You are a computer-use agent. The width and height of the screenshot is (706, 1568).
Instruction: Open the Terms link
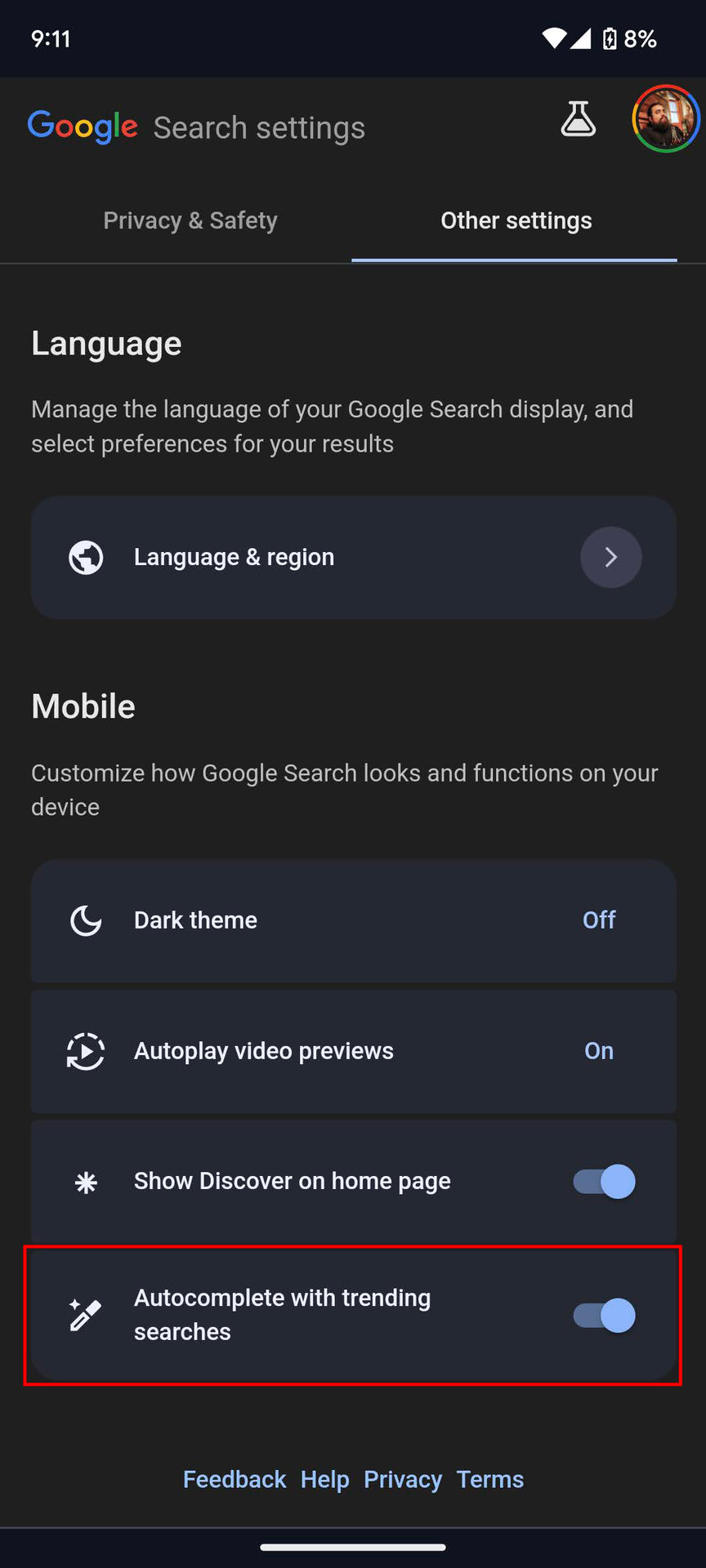tap(490, 1479)
